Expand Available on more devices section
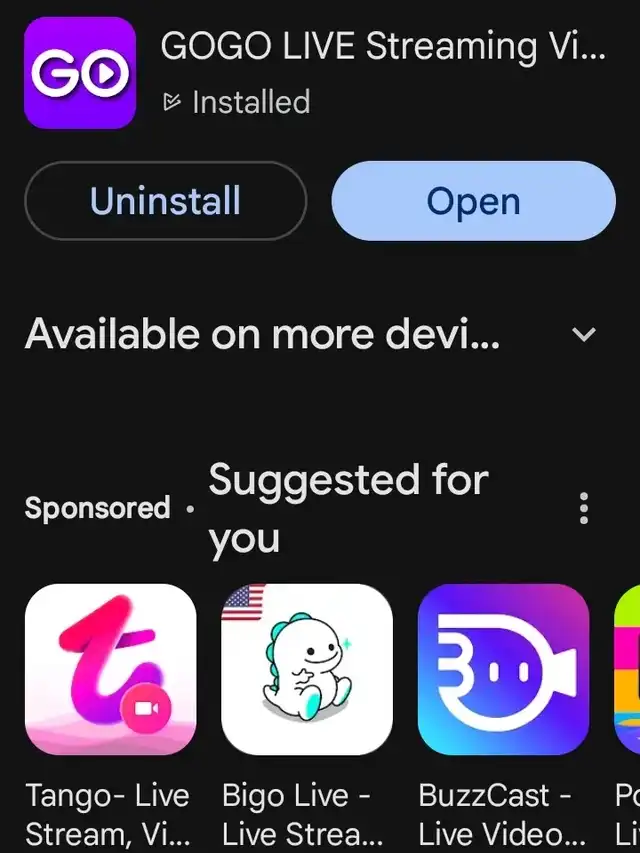This screenshot has height=853, width=640. click(584, 335)
